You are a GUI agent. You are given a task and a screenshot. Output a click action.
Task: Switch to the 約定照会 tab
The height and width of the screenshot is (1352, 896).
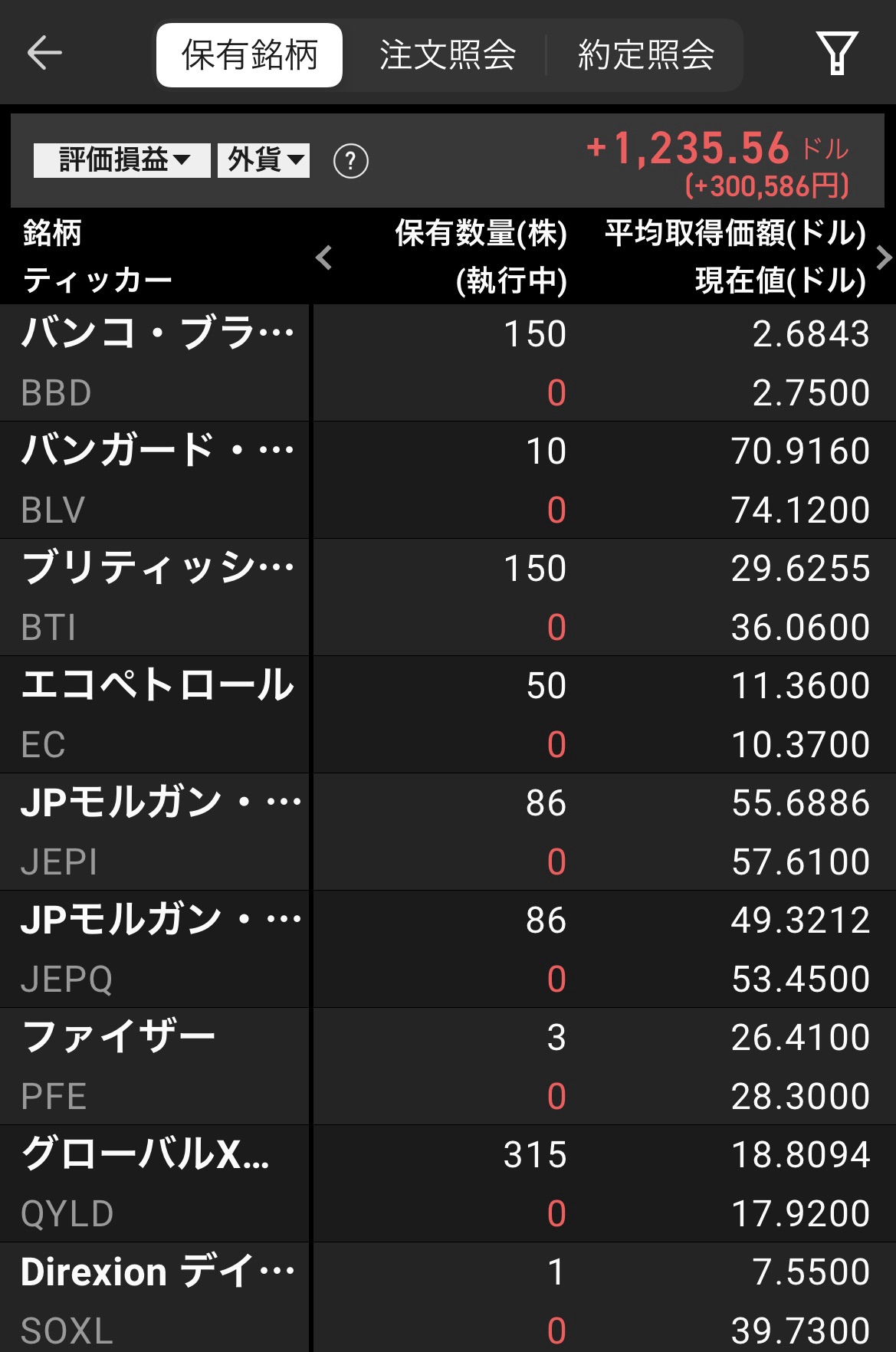pos(645,55)
